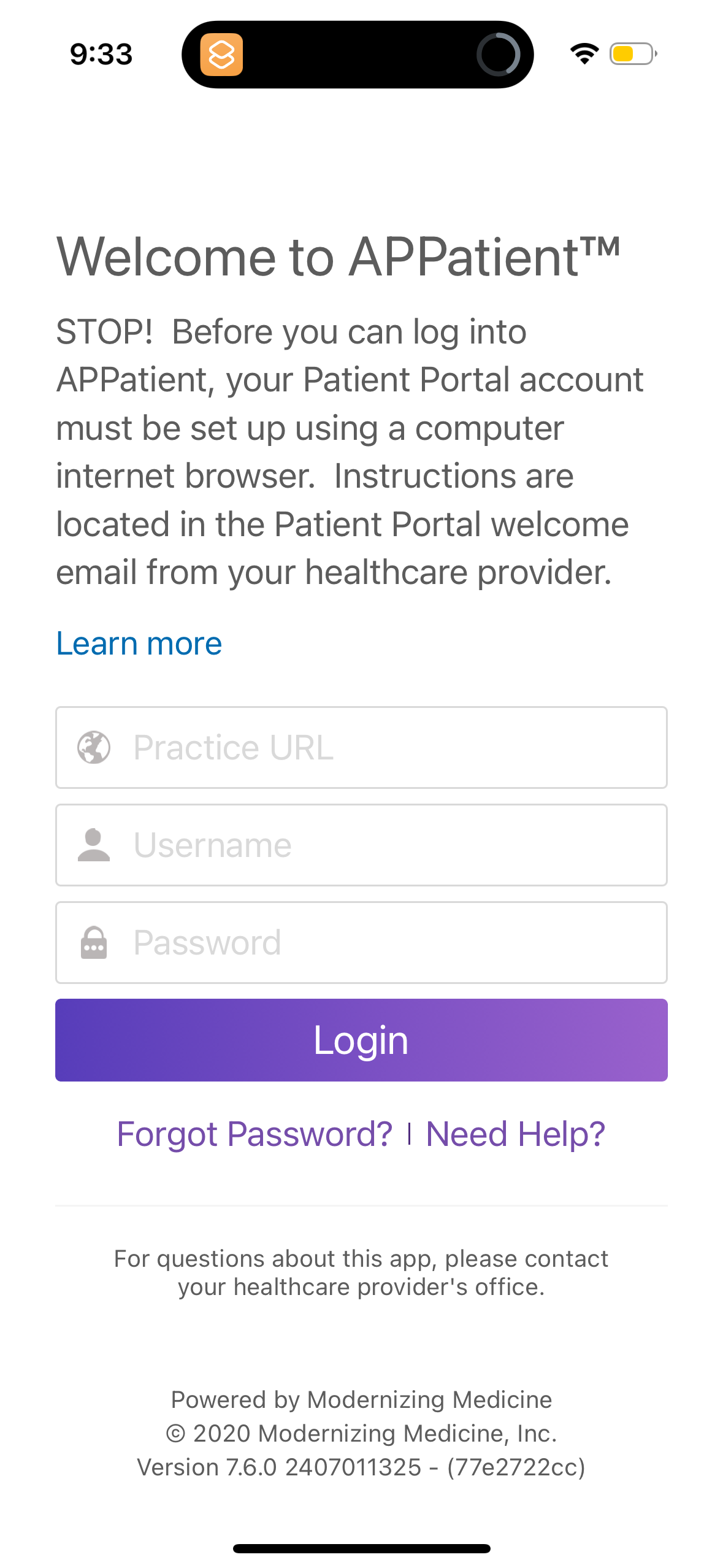Open the Forgot Password? link
723x1568 pixels.
pos(254,1134)
